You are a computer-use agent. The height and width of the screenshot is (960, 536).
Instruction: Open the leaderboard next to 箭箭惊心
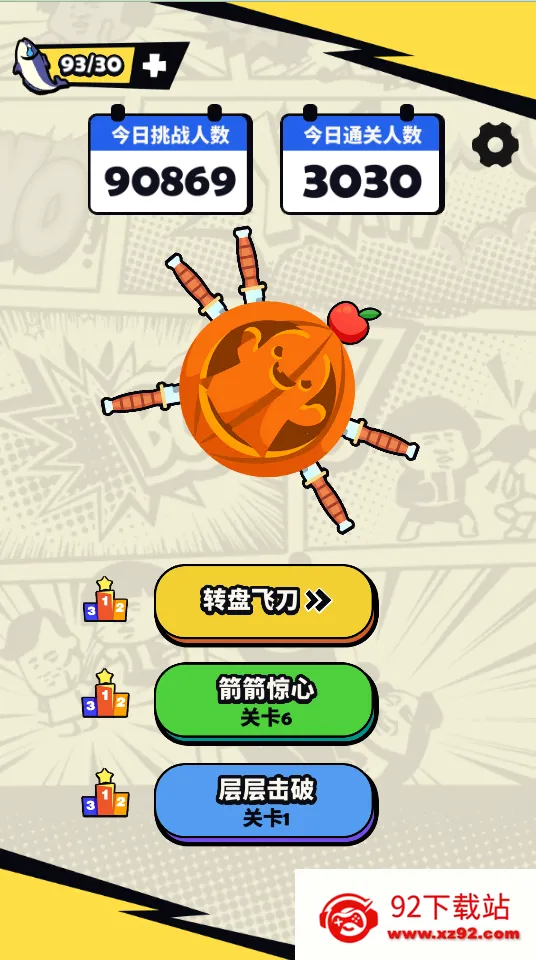click(x=105, y=694)
